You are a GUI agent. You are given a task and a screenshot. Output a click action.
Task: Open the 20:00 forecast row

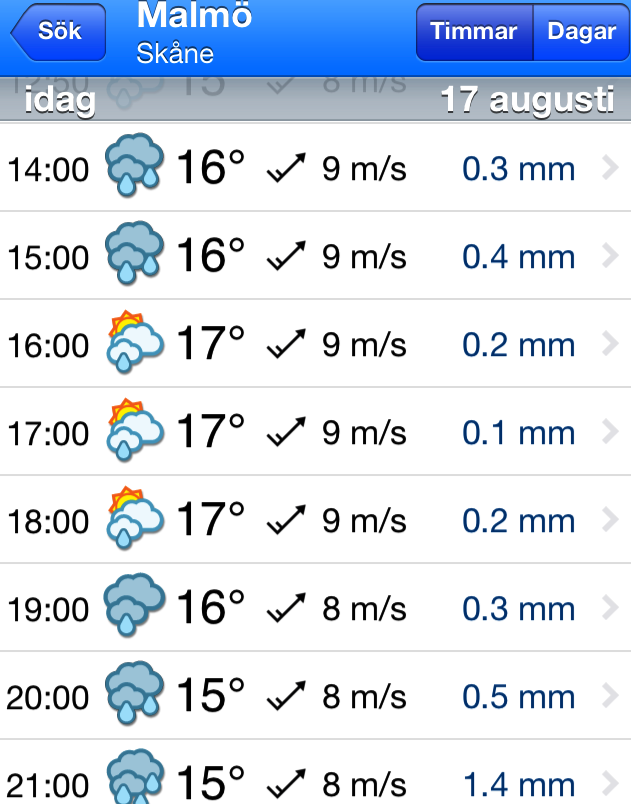[x=315, y=697]
